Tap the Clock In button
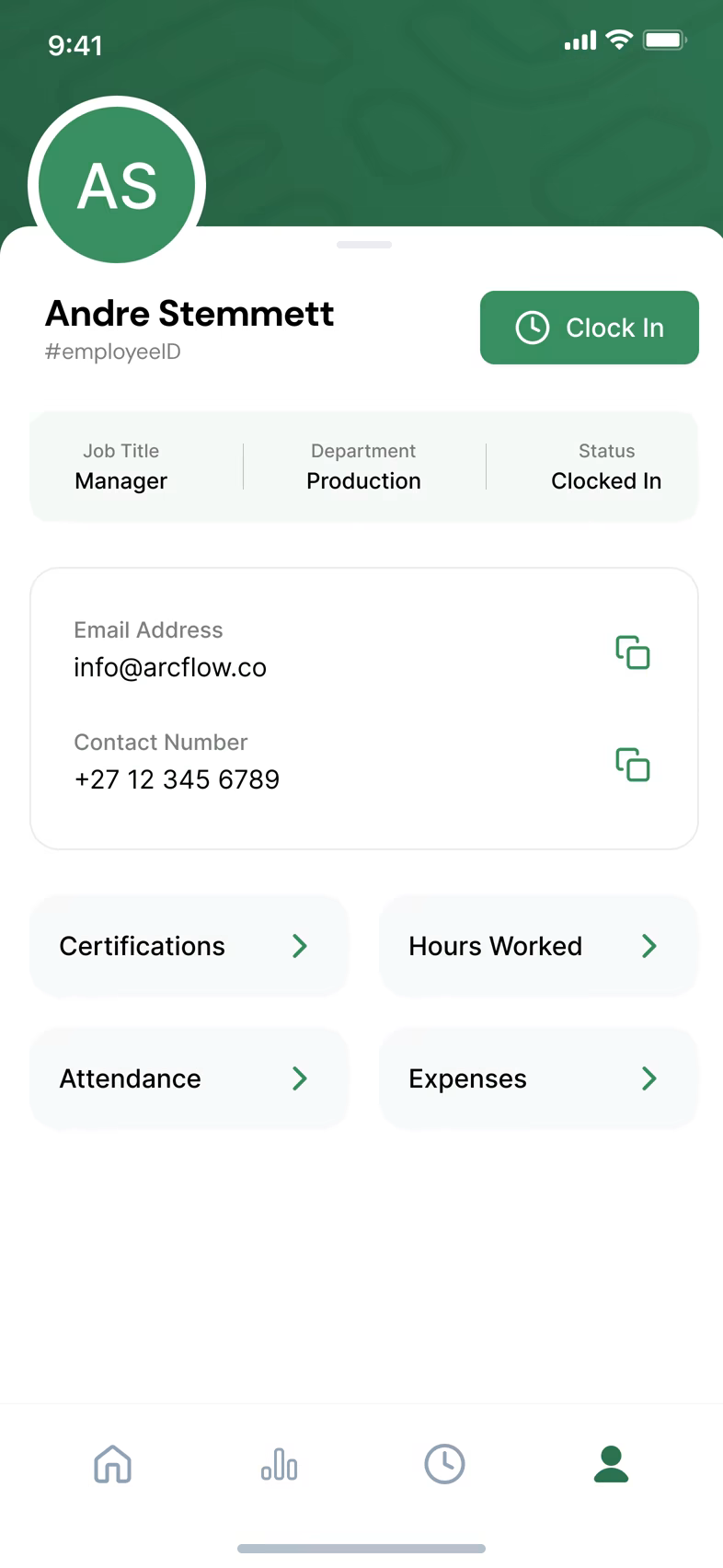 590,328
